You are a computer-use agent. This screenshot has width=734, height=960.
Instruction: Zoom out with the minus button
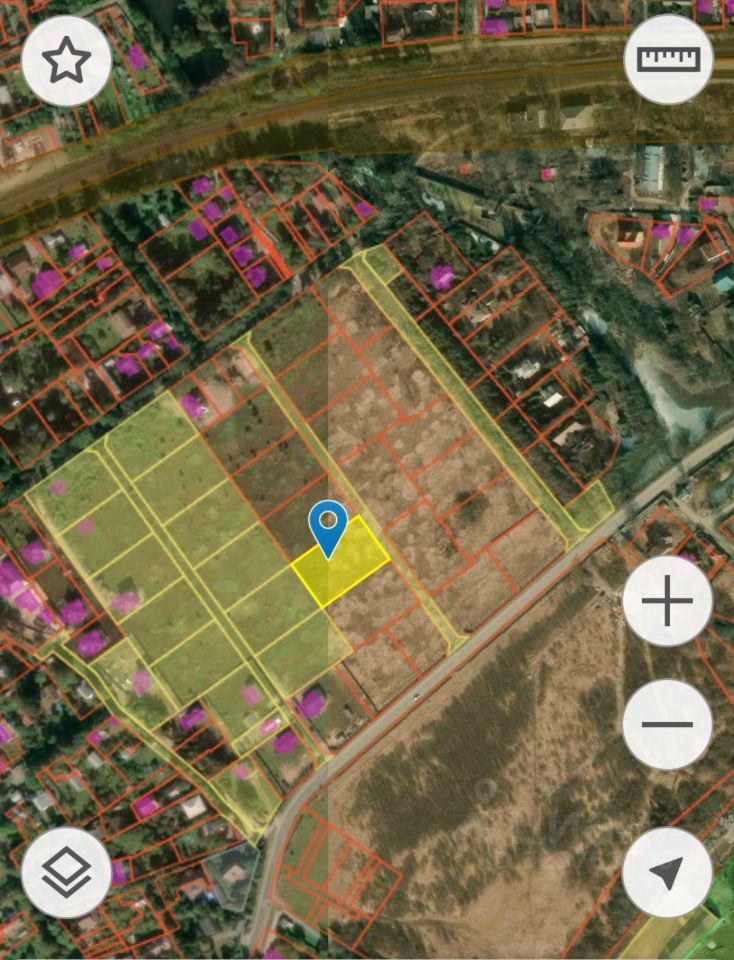tap(667, 724)
